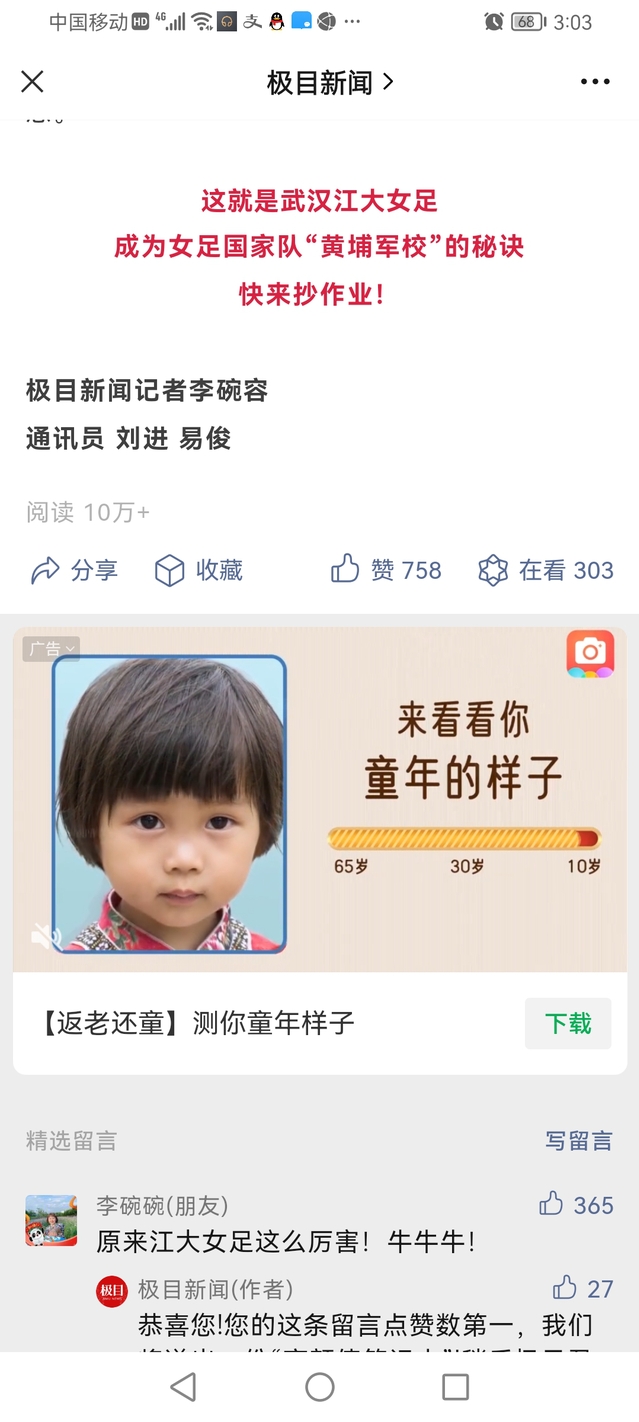Open the 广告 dropdown on the ad
639x1422 pixels.
pyautogui.click(x=51, y=649)
